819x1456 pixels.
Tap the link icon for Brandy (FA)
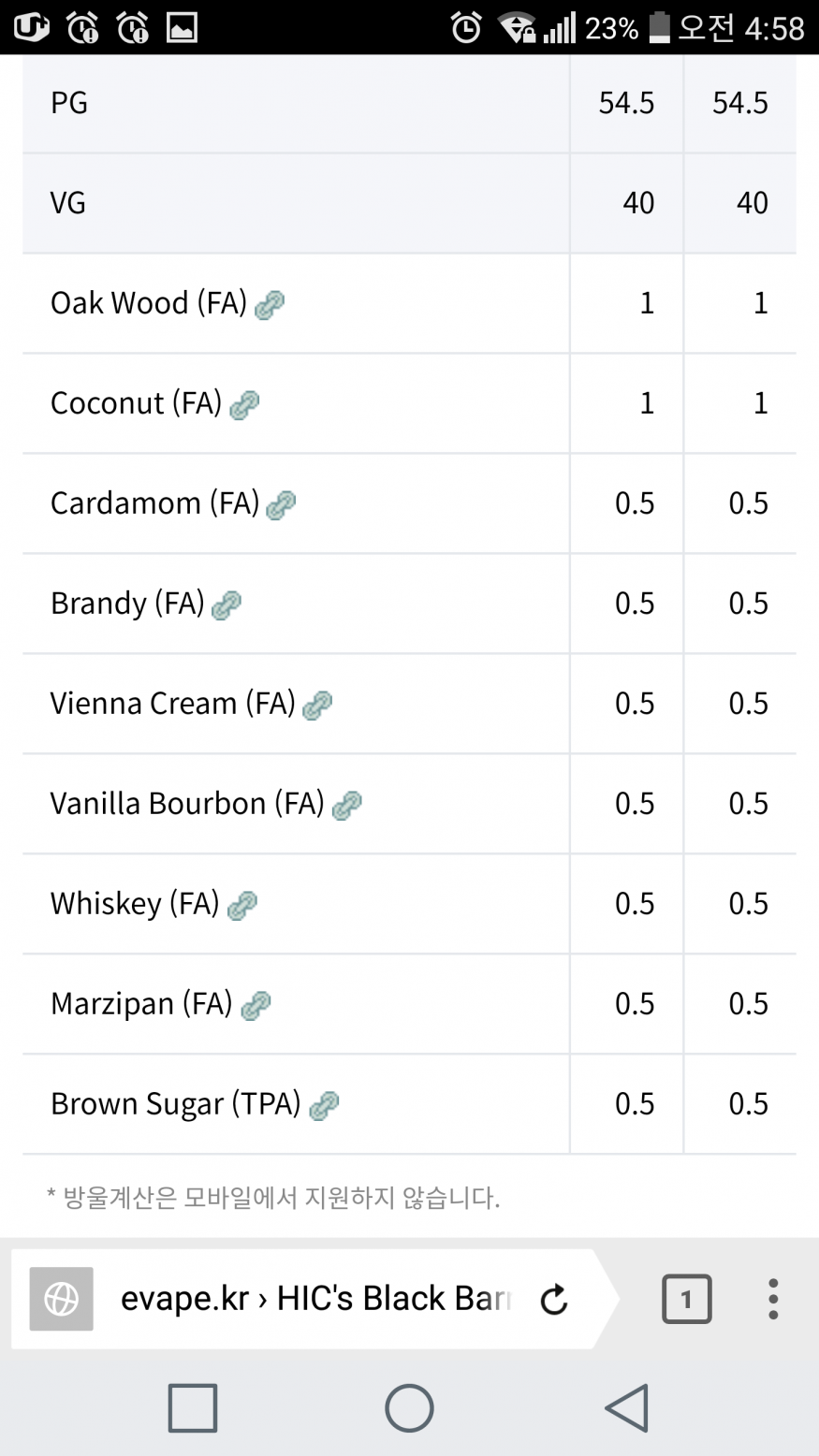[x=227, y=604]
